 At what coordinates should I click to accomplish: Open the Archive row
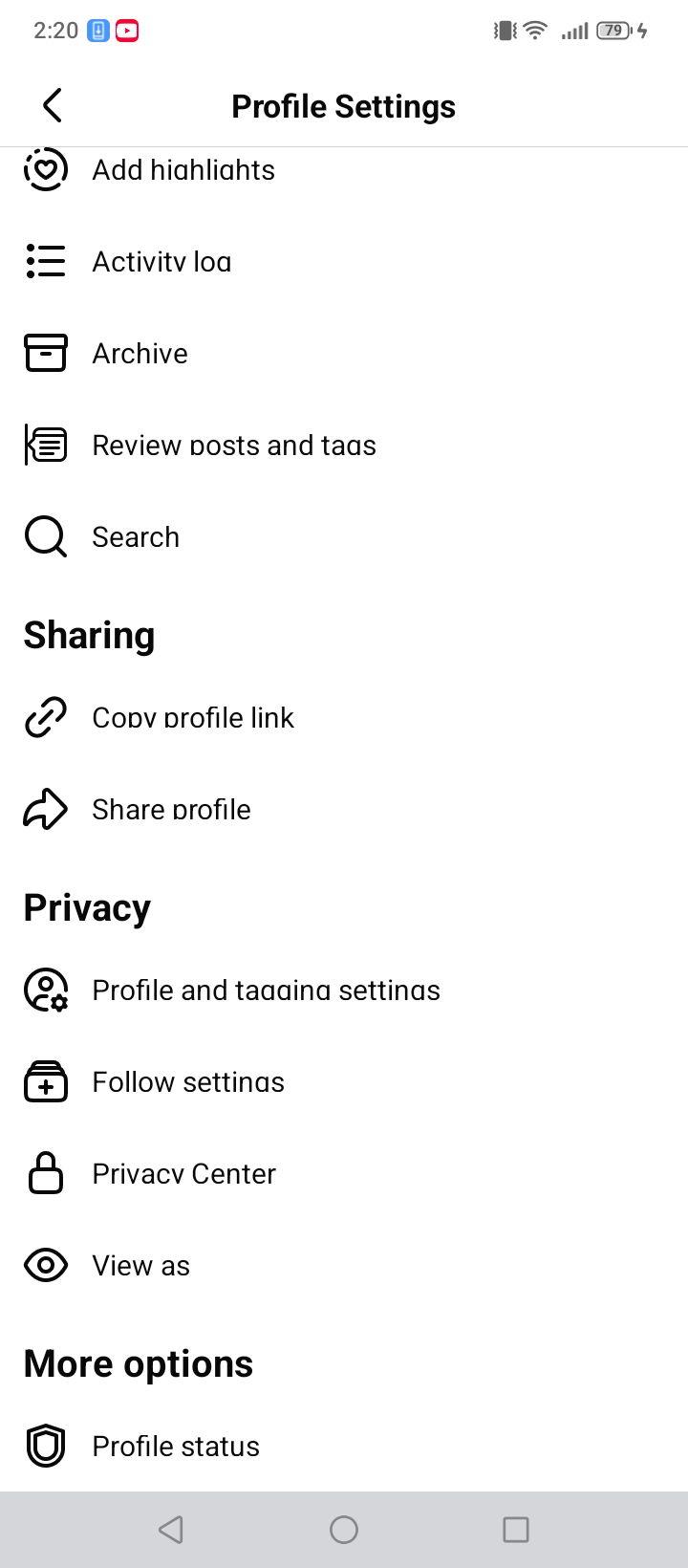(x=344, y=353)
